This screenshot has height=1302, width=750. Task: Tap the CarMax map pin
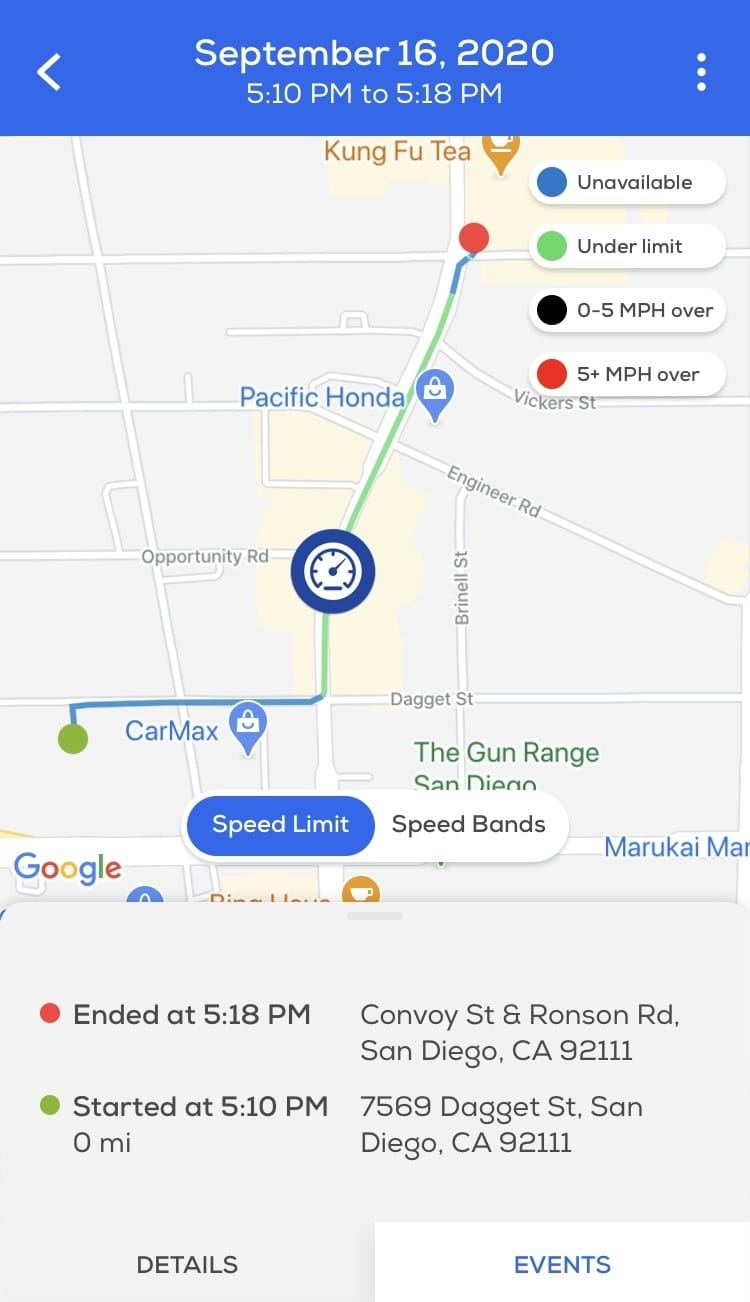pos(248,725)
